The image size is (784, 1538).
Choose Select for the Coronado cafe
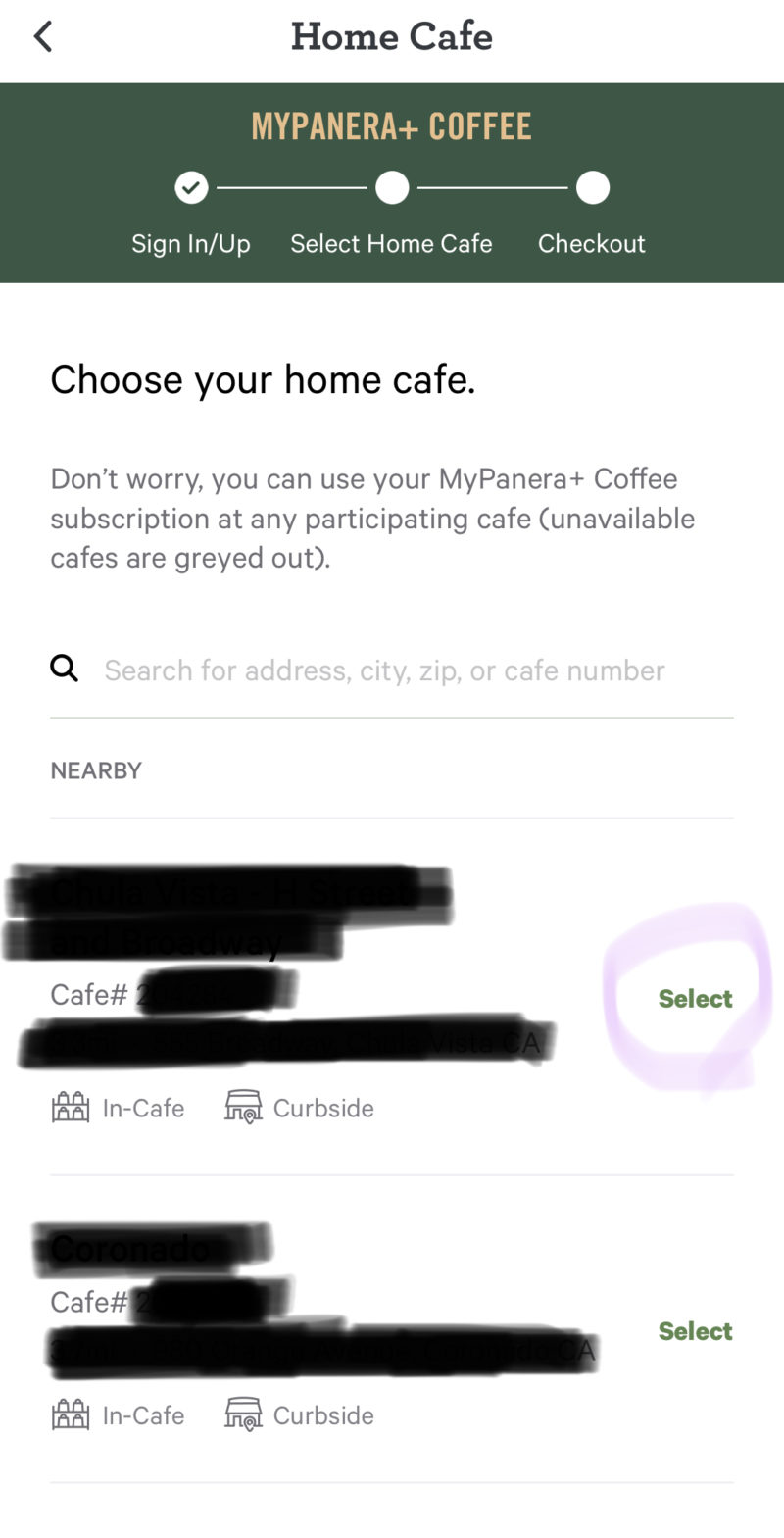point(695,1331)
